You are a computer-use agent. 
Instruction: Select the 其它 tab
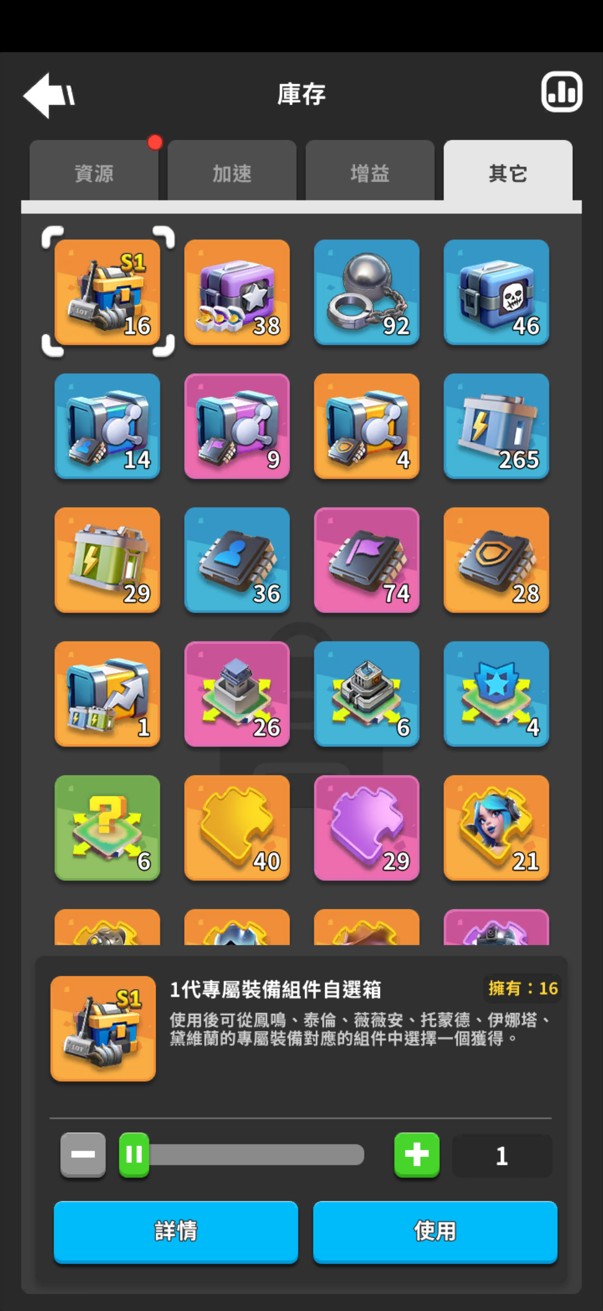[x=508, y=173]
